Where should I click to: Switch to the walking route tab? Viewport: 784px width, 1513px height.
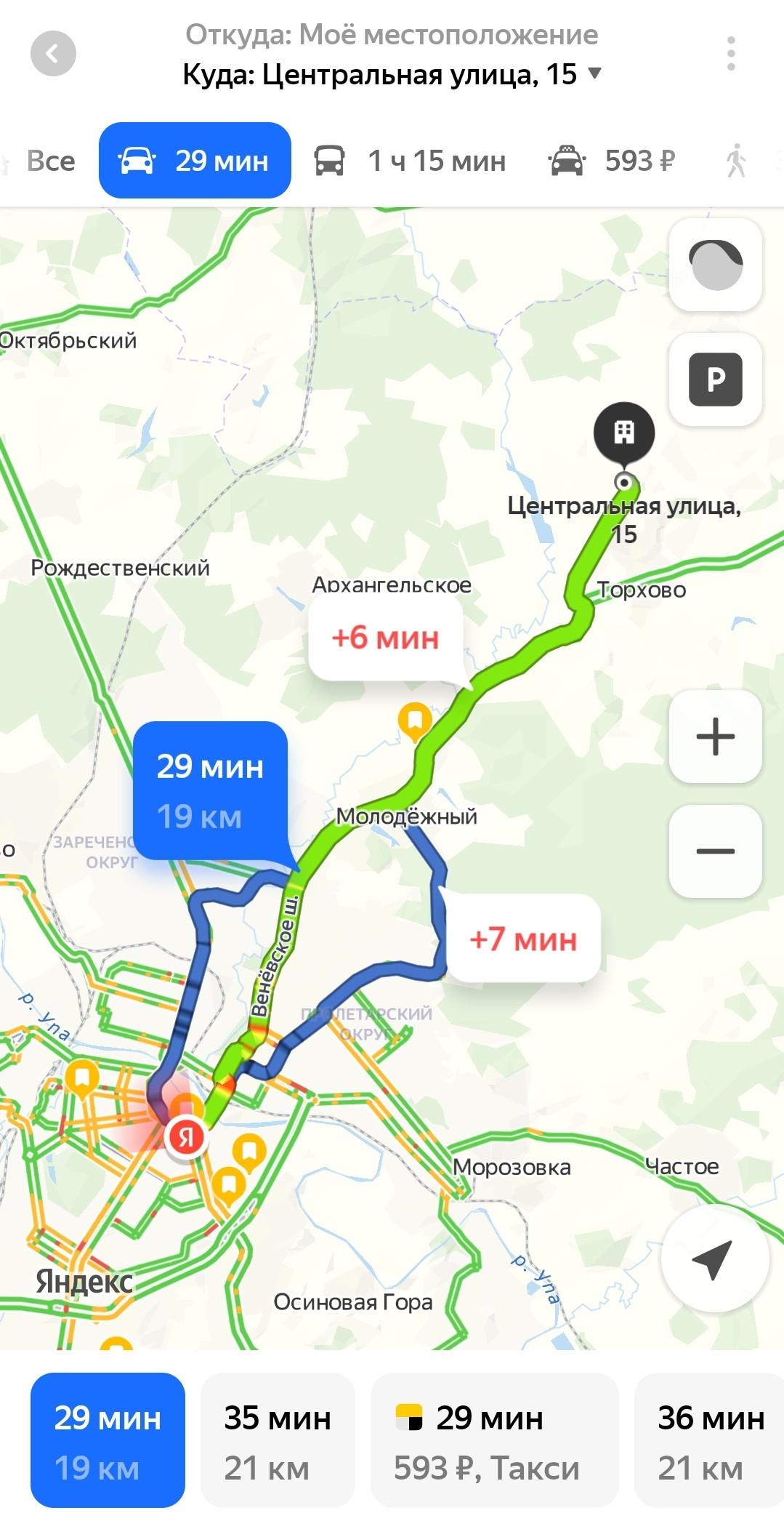tap(736, 161)
